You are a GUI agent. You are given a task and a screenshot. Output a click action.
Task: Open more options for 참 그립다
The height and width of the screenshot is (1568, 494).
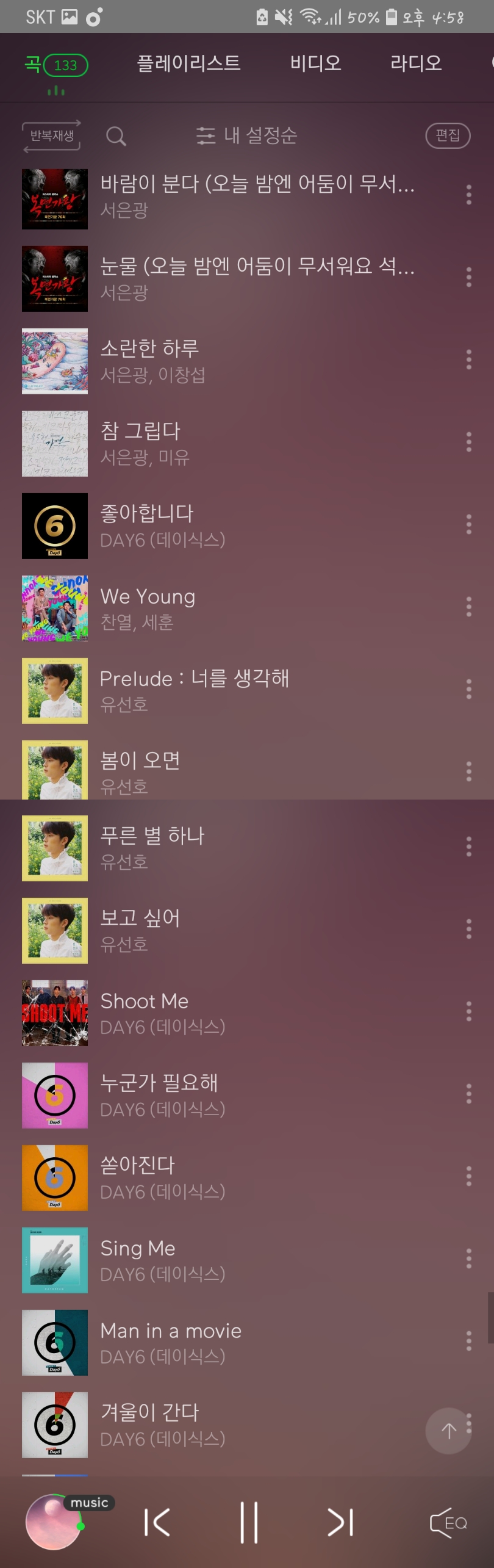pos(468,442)
